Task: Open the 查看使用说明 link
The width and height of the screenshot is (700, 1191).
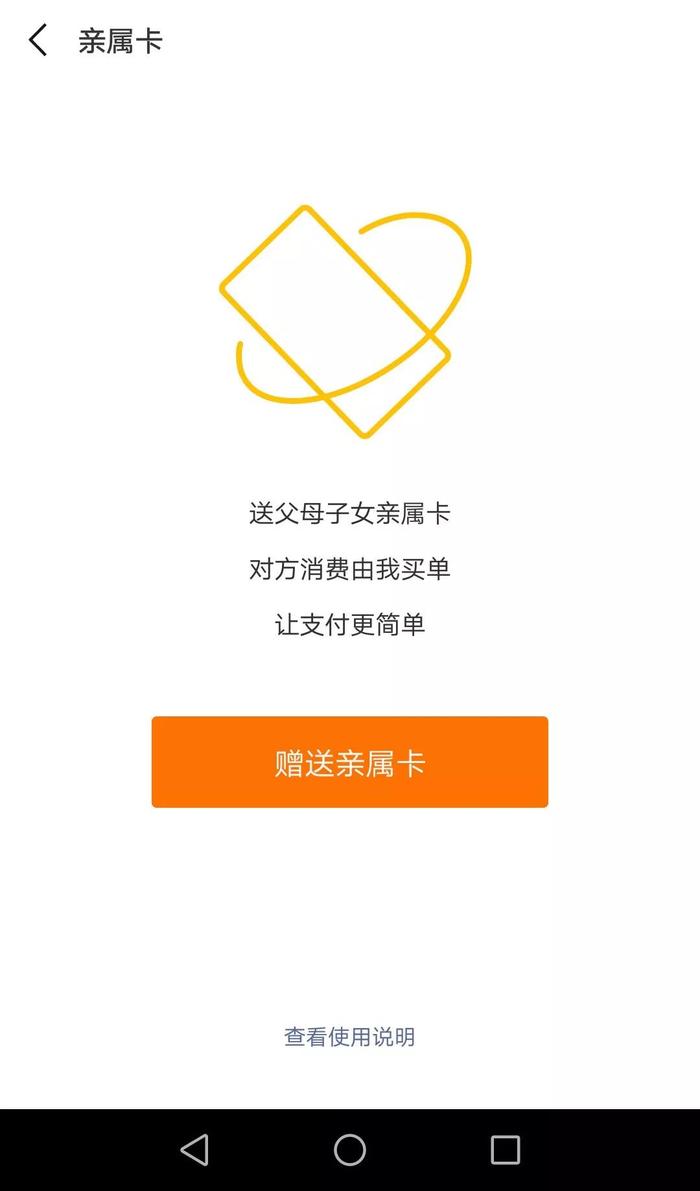Action: 349,1037
